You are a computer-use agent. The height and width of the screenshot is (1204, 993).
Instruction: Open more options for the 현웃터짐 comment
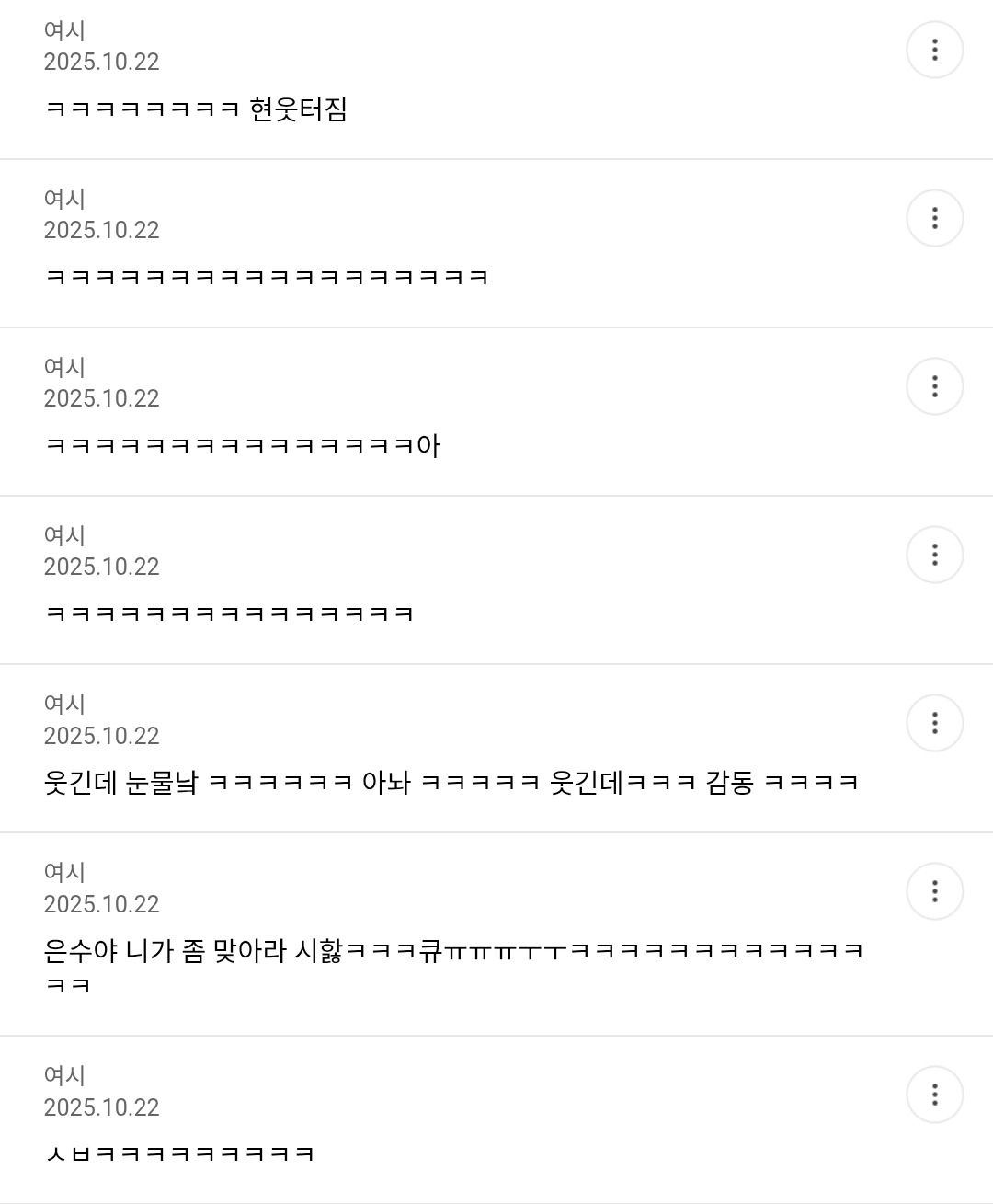point(934,50)
